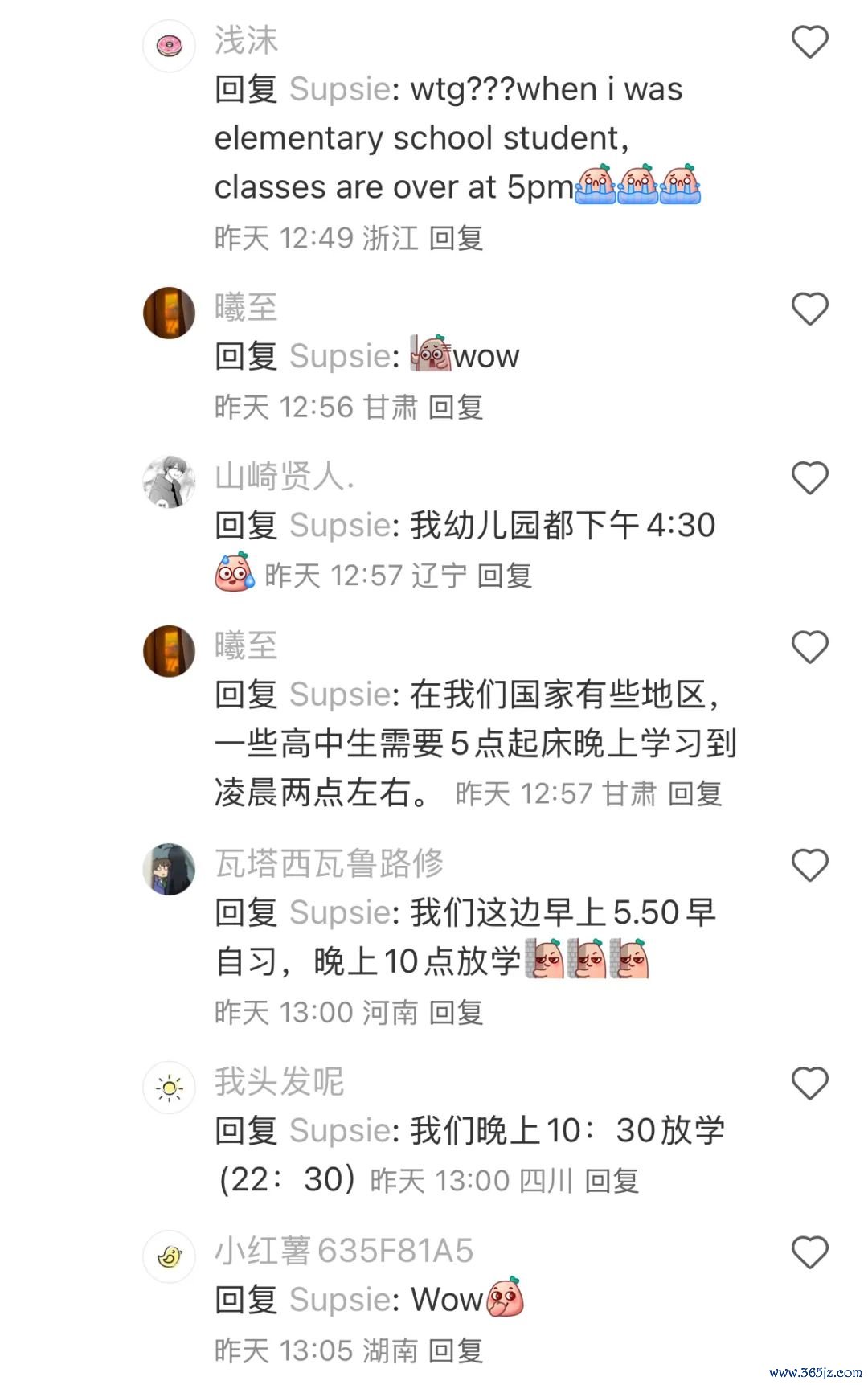
Task: Reply to 浅沫's comment from 浙江
Action: tap(456, 239)
